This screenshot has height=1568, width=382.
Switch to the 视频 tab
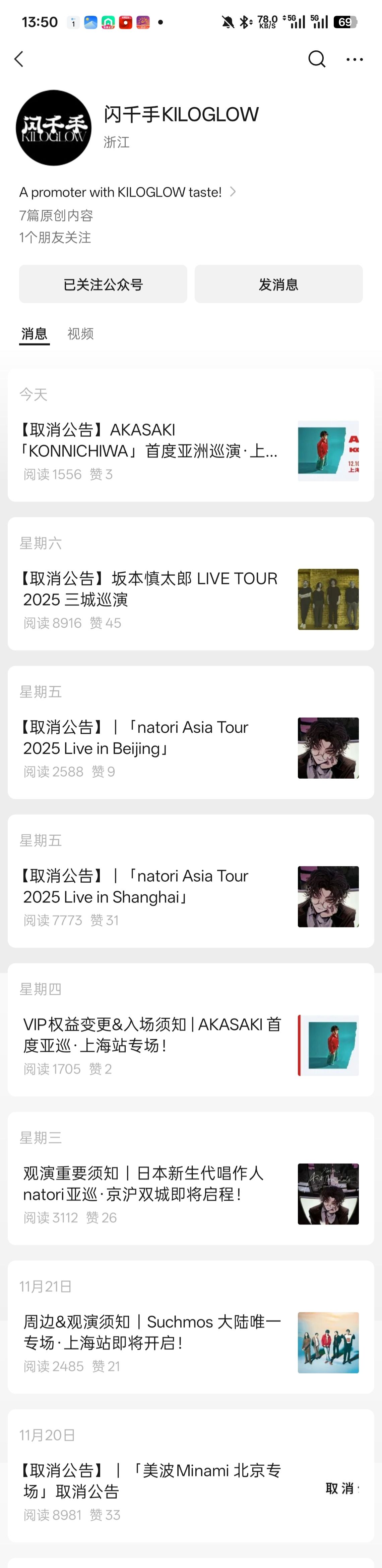coord(80,333)
